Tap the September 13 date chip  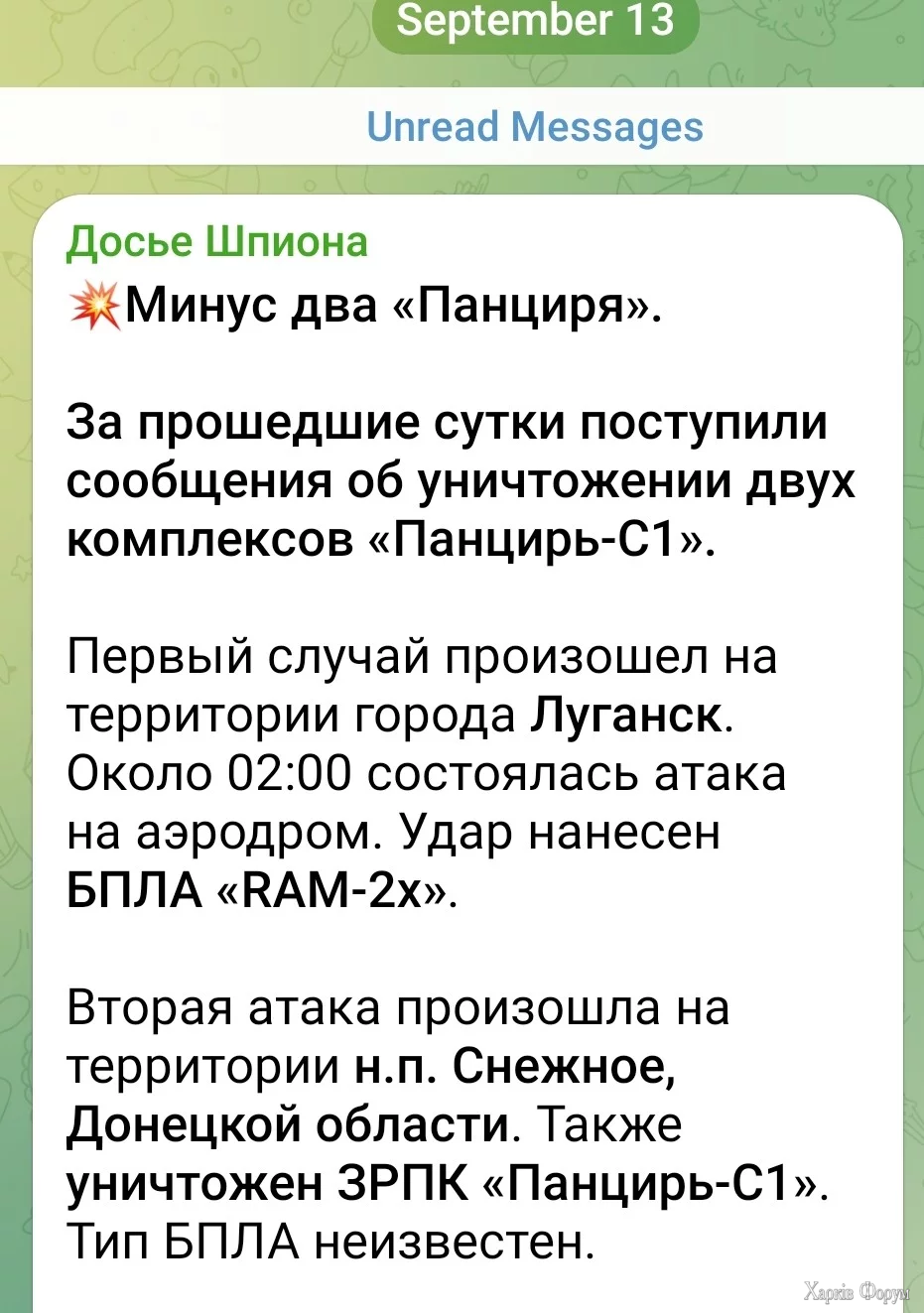(x=535, y=22)
